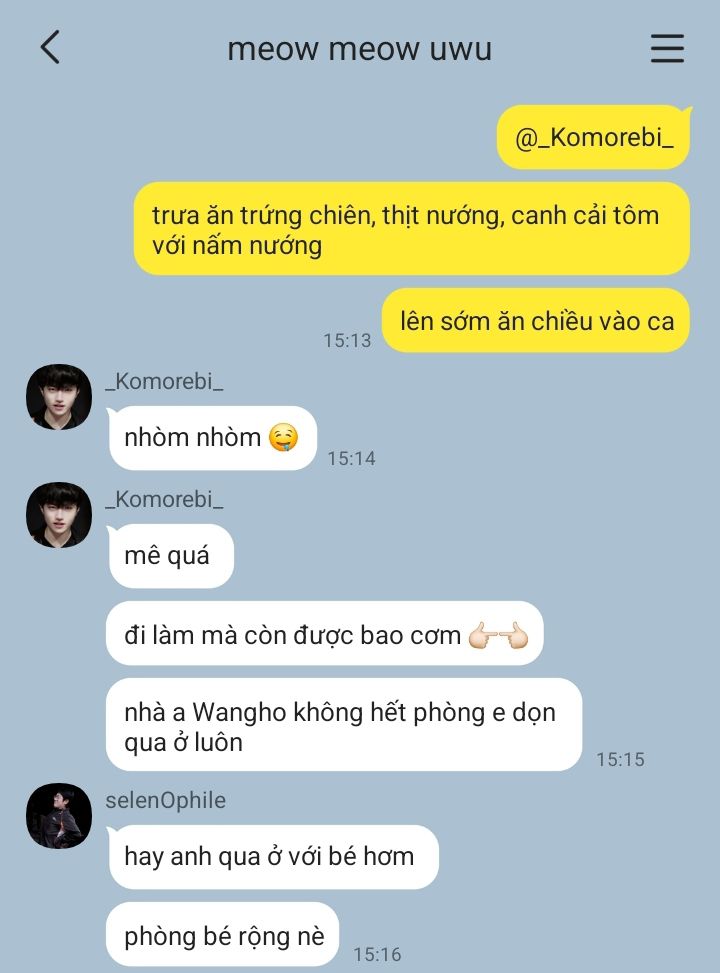Screen dimensions: 720x973
Task: Tap _Komorebi_'s avatar beside 'mê quá' message
Action: 59,515
